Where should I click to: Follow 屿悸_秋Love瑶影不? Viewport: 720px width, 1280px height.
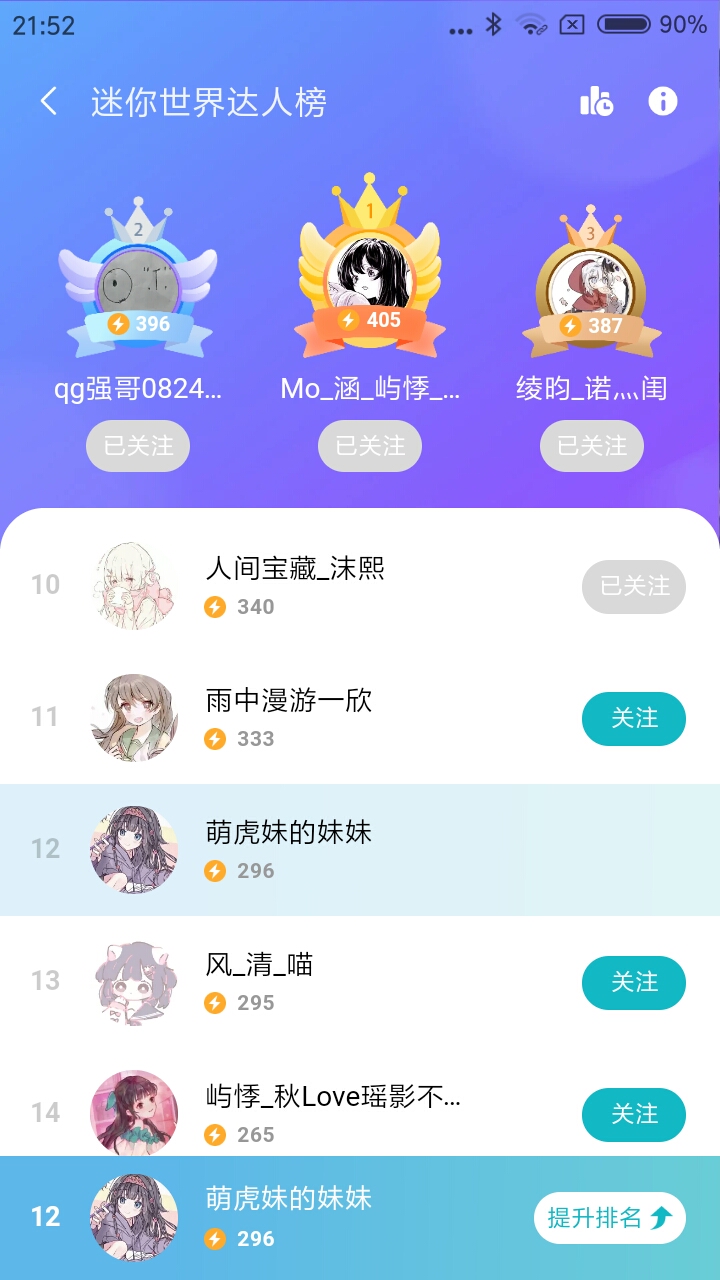[x=634, y=1114]
